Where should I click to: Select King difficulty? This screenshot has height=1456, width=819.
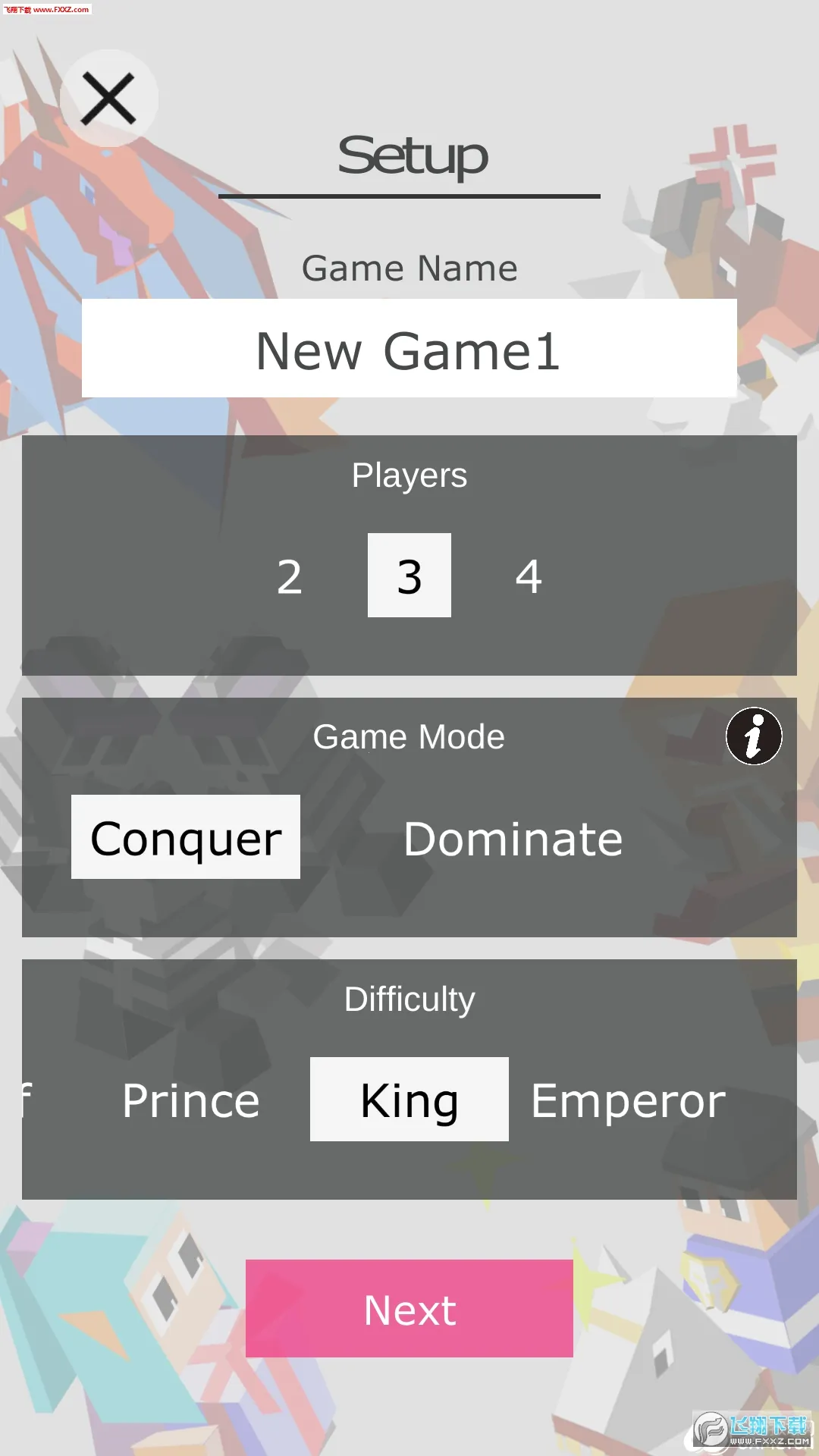coord(408,1098)
